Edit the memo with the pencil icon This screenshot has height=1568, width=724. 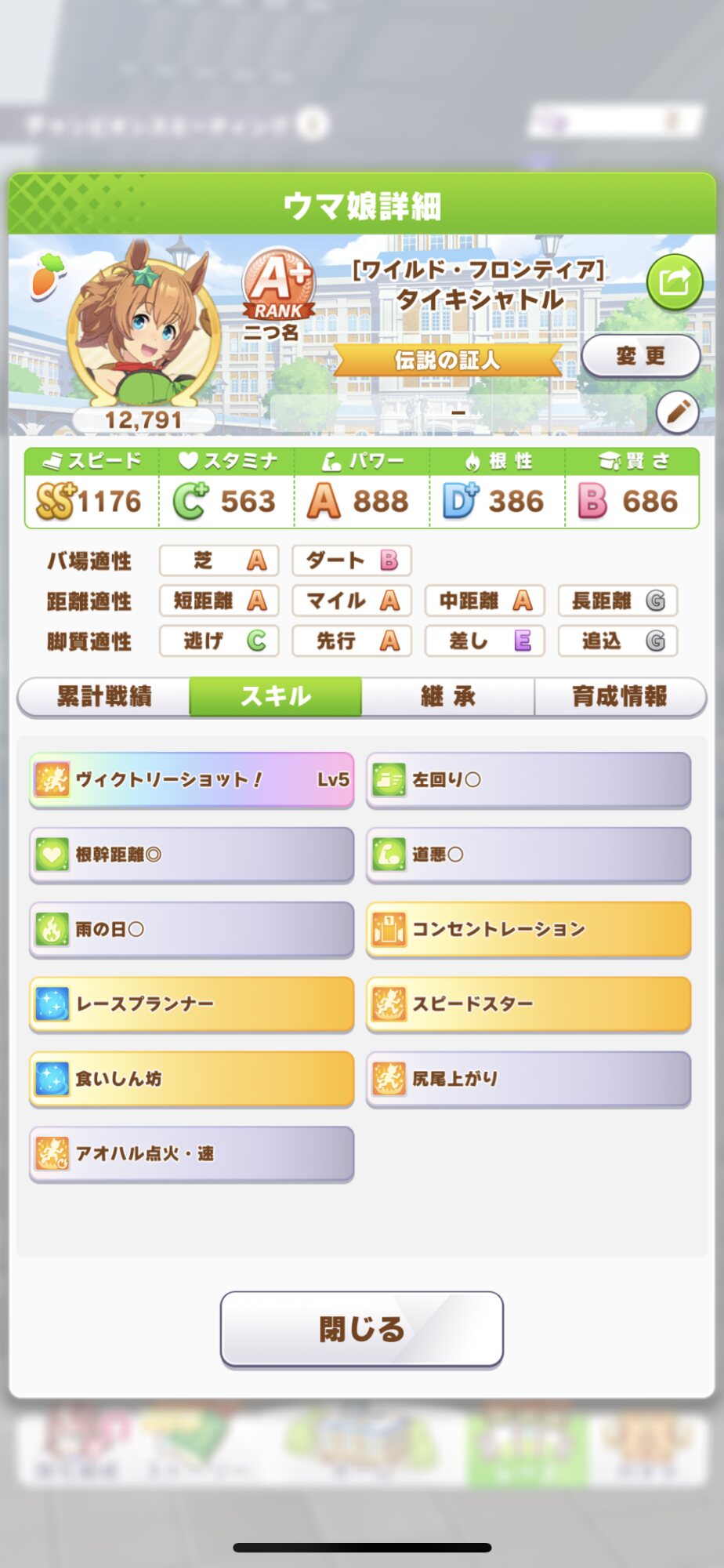[677, 412]
